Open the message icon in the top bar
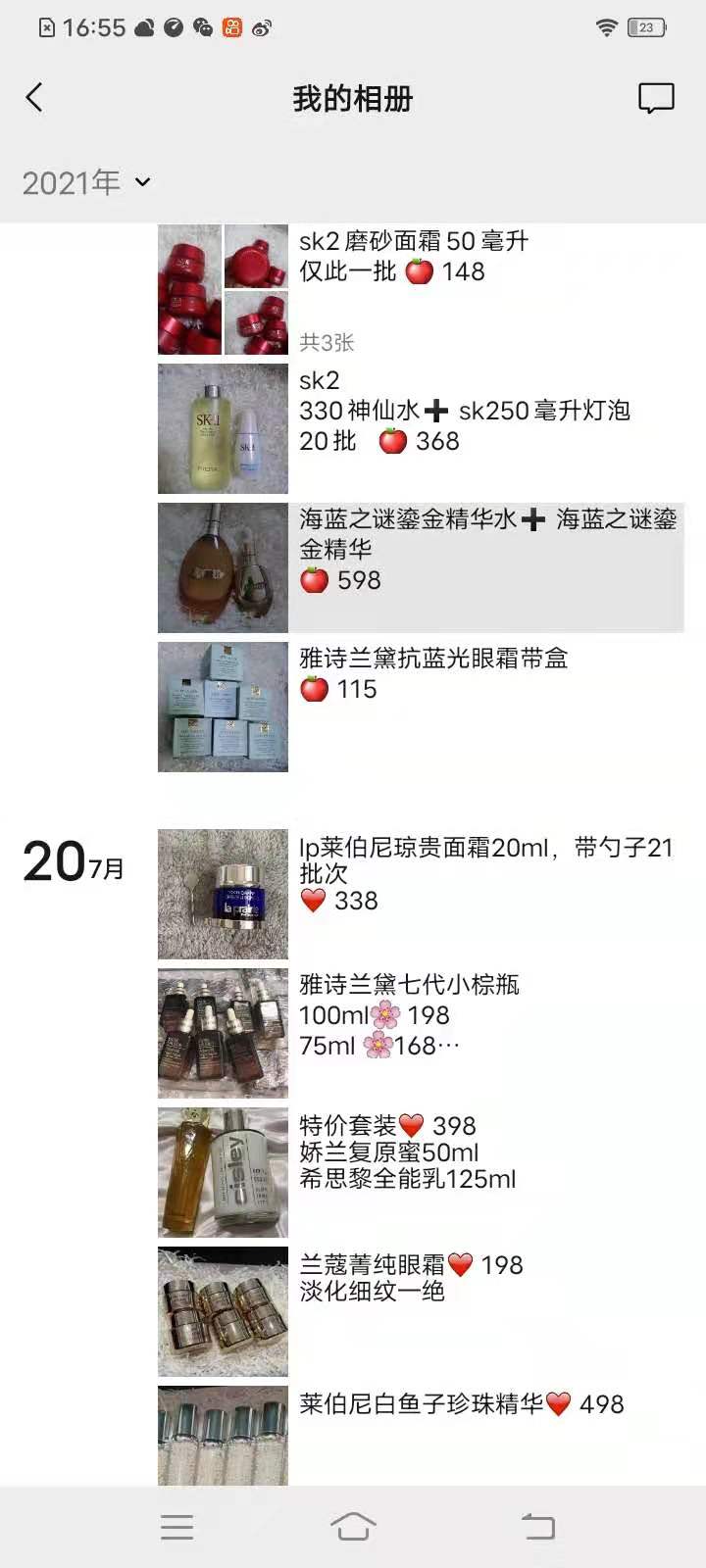Viewport: 706px width, 1568px height. pyautogui.click(x=656, y=98)
